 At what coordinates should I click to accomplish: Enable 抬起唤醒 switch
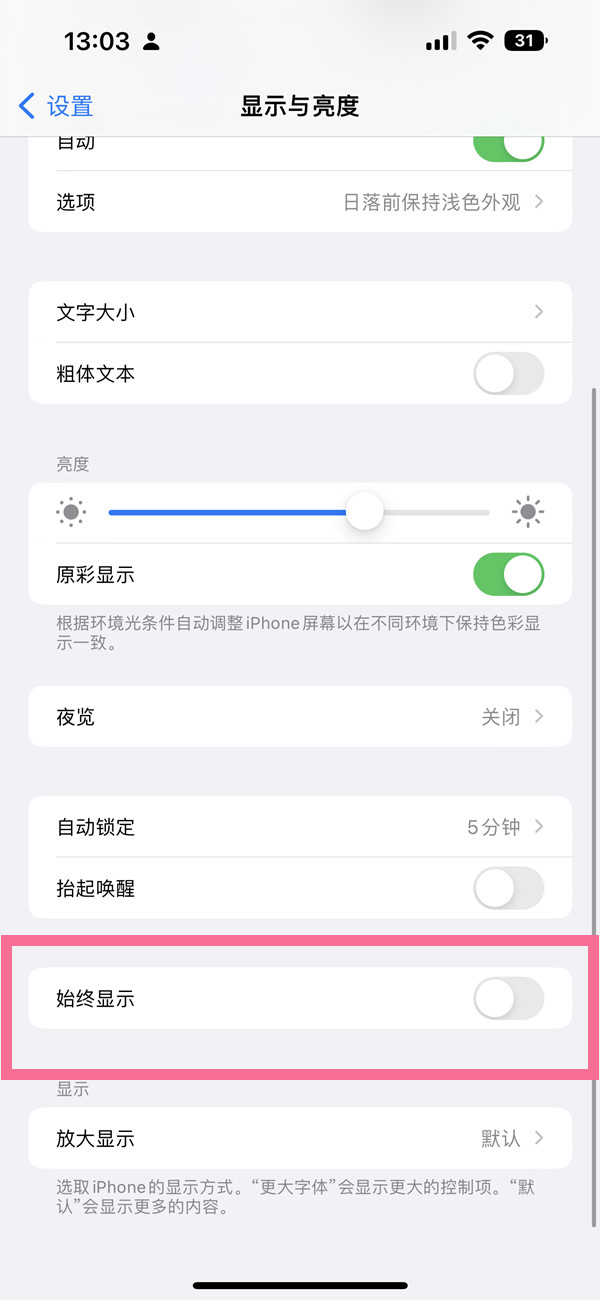pyautogui.click(x=508, y=888)
